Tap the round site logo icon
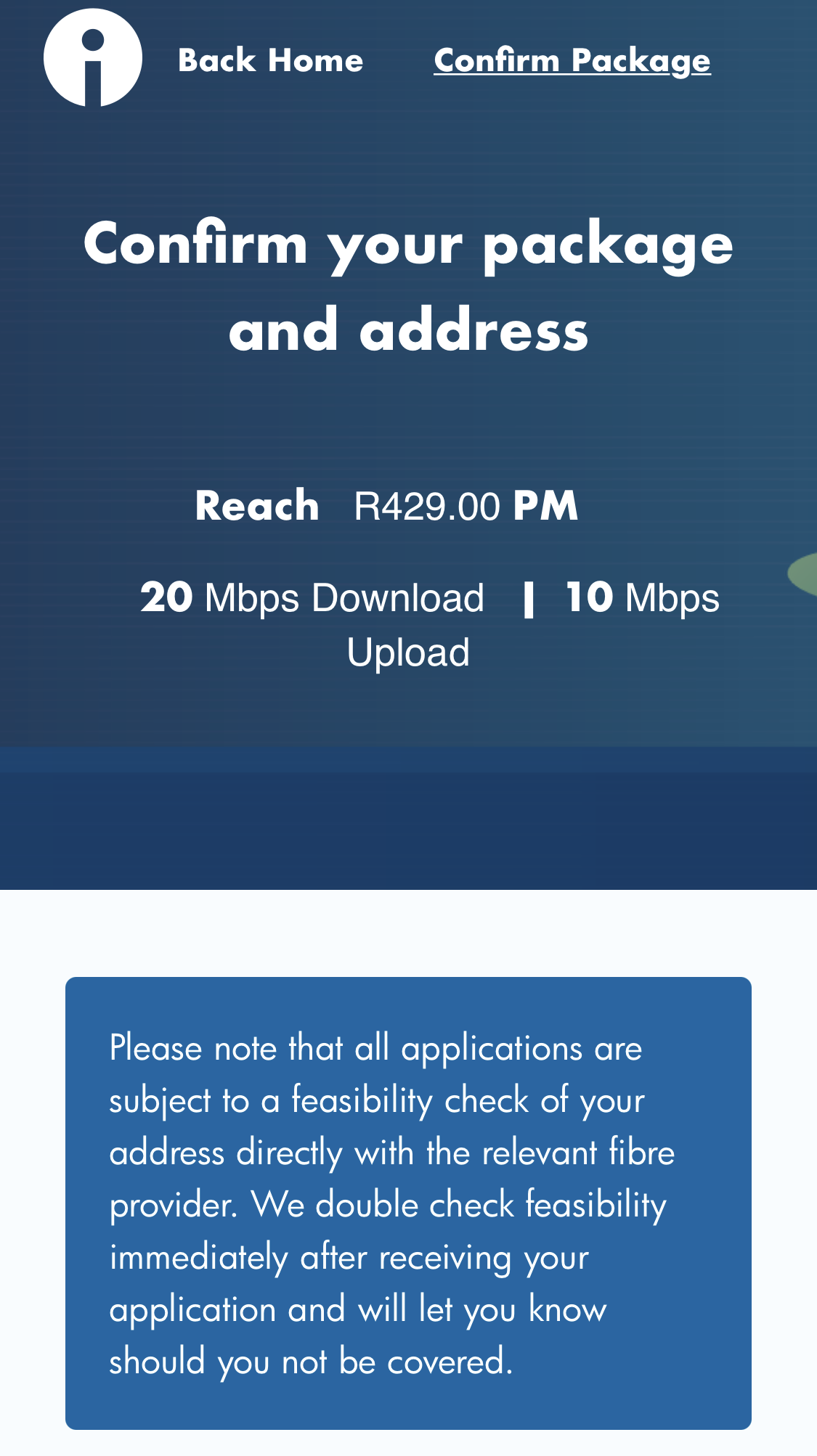The image size is (817, 1456). (x=93, y=58)
